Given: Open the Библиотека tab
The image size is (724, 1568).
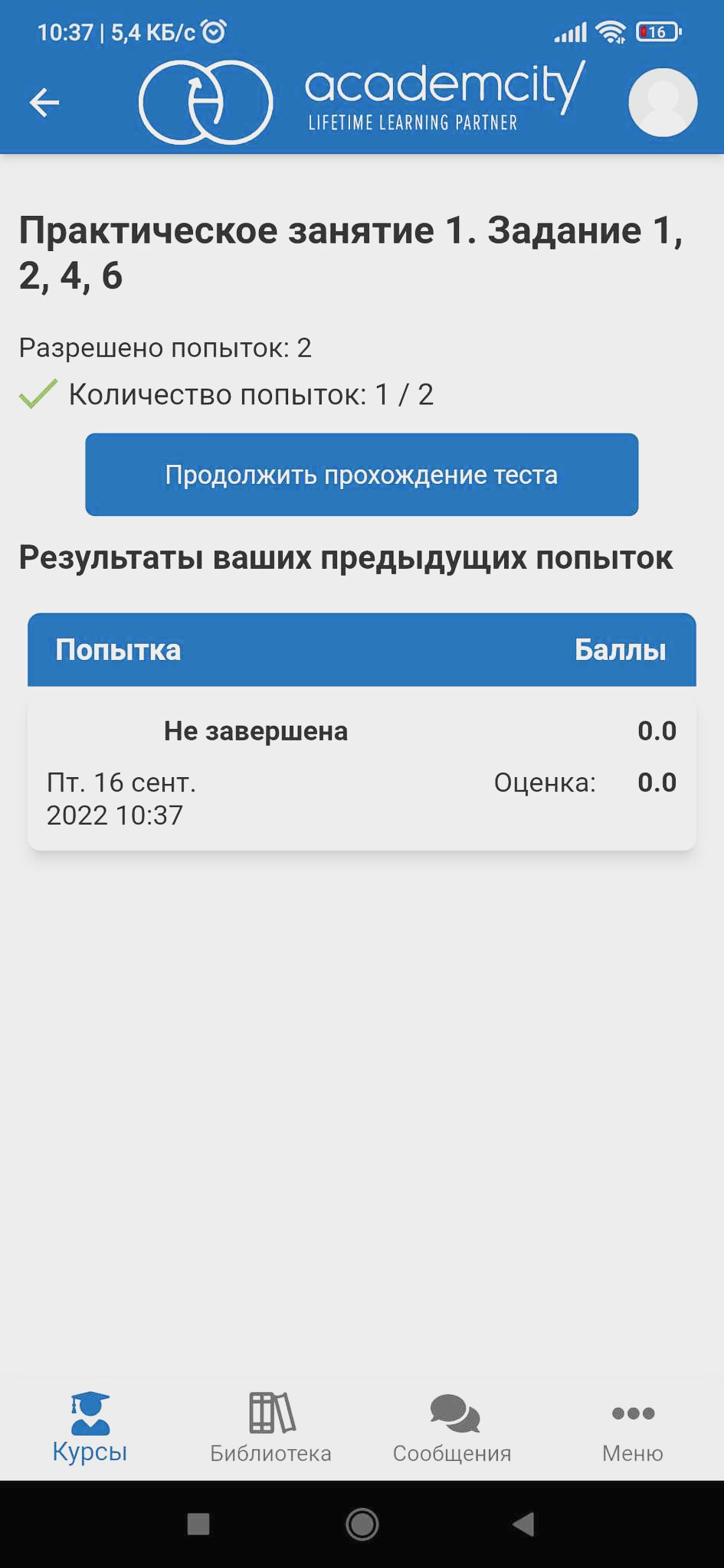Looking at the screenshot, I should point(271,1427).
